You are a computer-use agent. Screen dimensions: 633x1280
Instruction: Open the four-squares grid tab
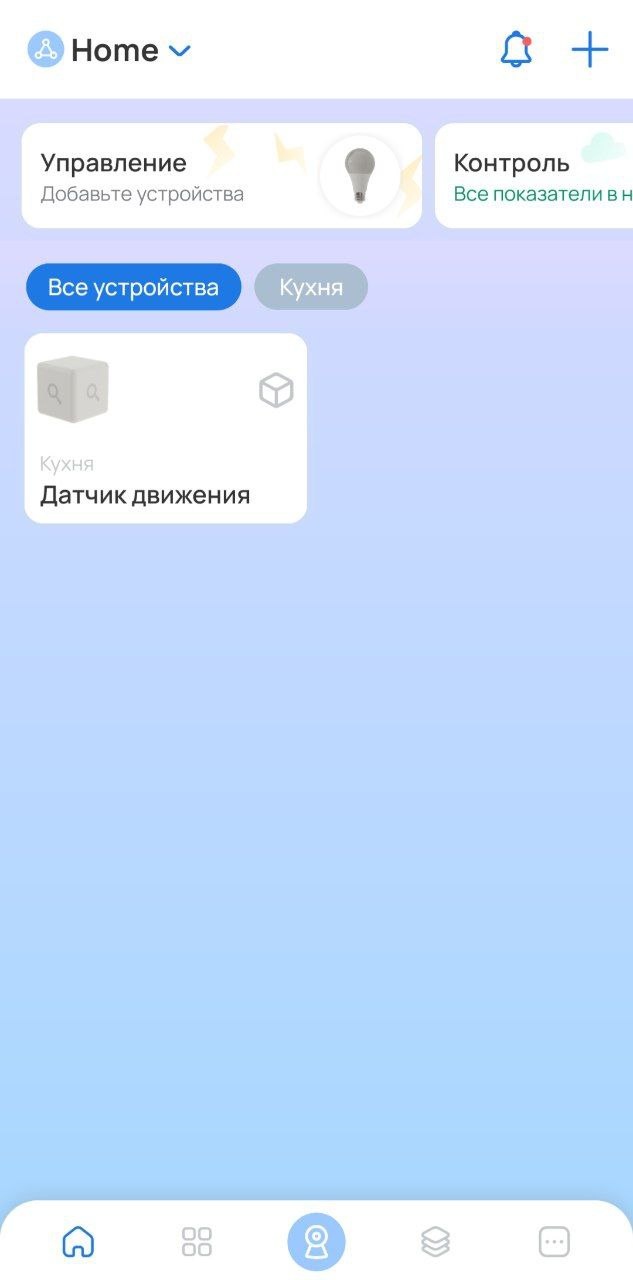(x=197, y=1242)
